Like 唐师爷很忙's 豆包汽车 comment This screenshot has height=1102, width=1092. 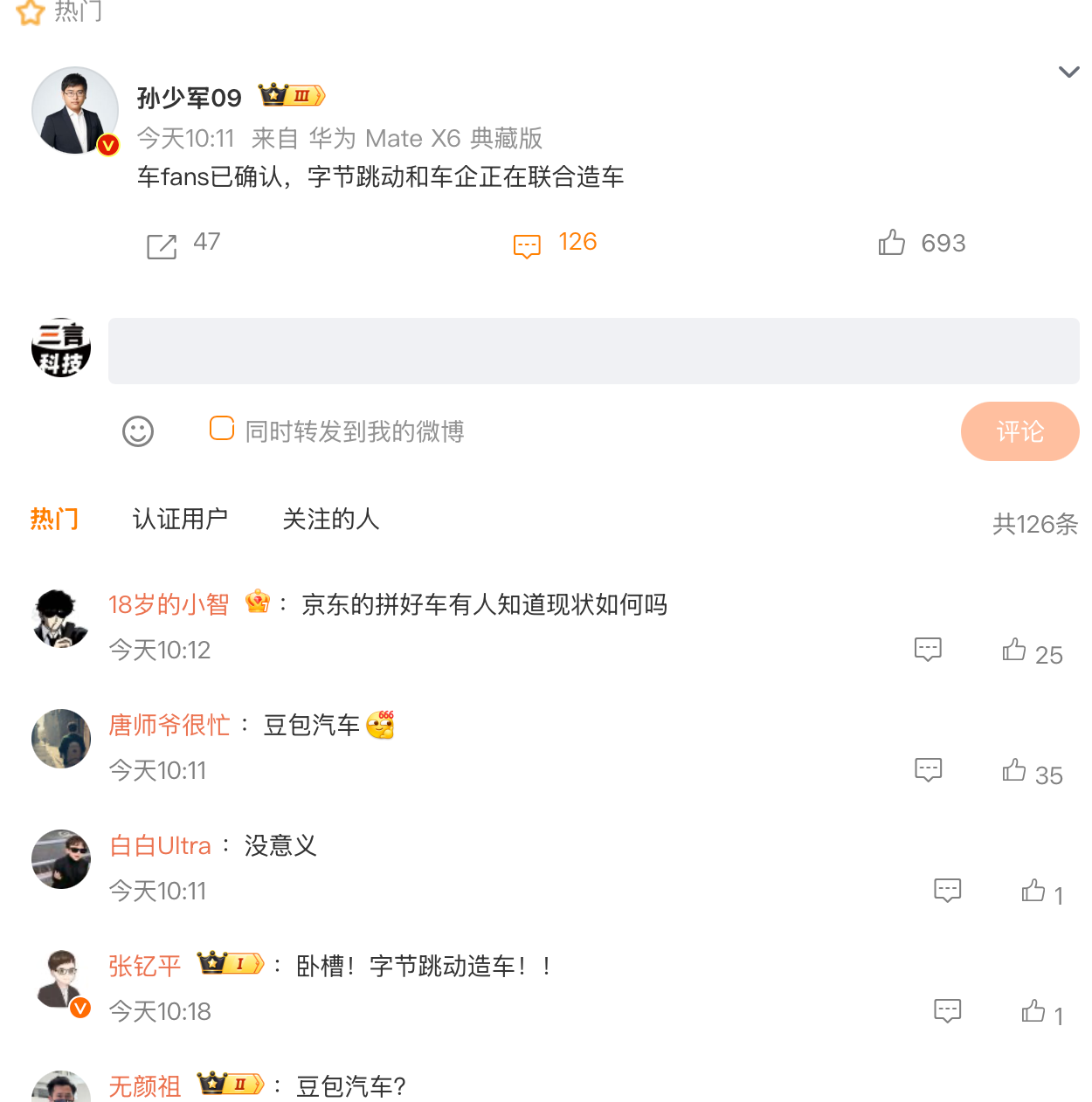pos(1014,770)
